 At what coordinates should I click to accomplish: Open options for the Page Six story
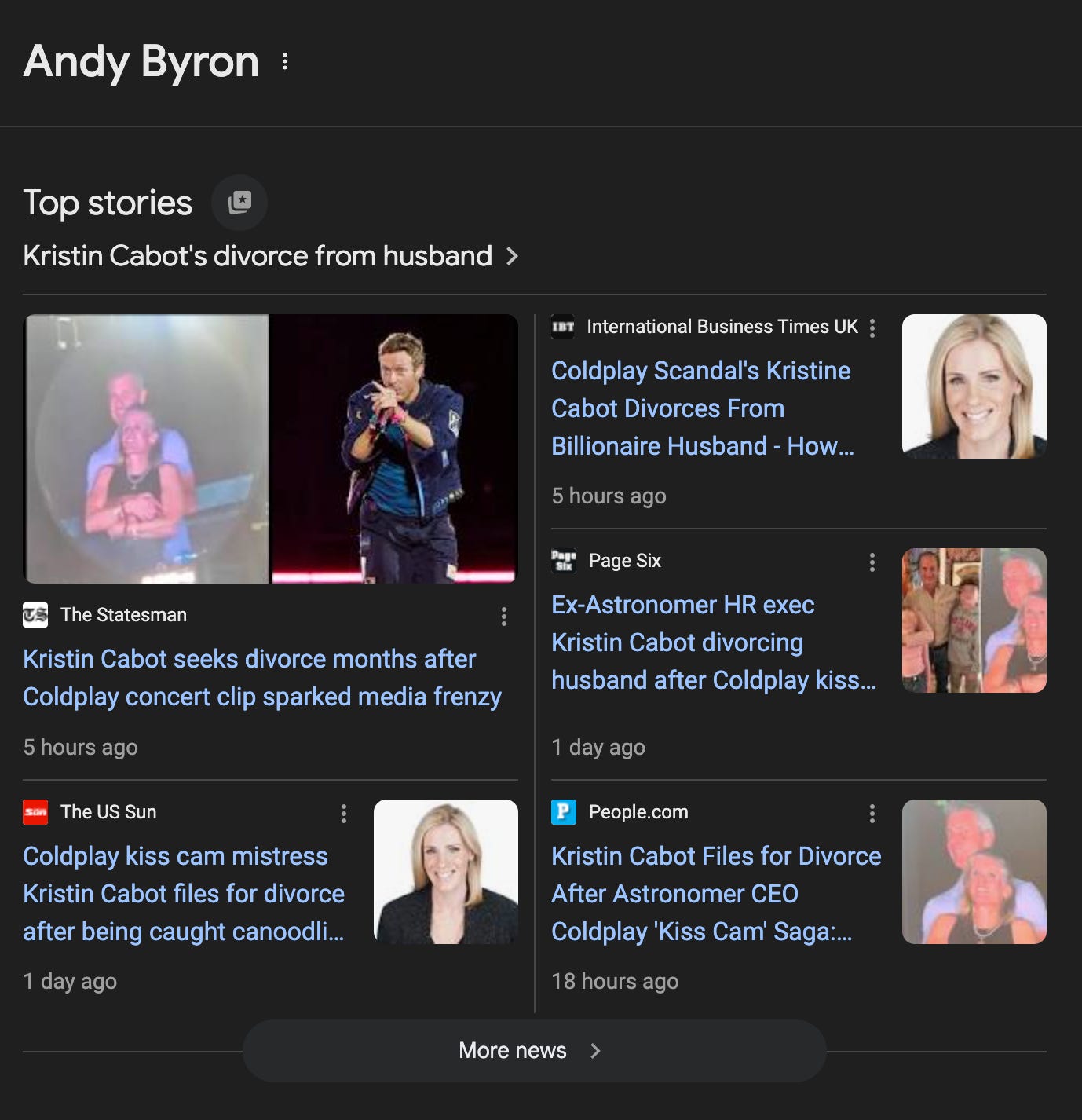coord(872,562)
